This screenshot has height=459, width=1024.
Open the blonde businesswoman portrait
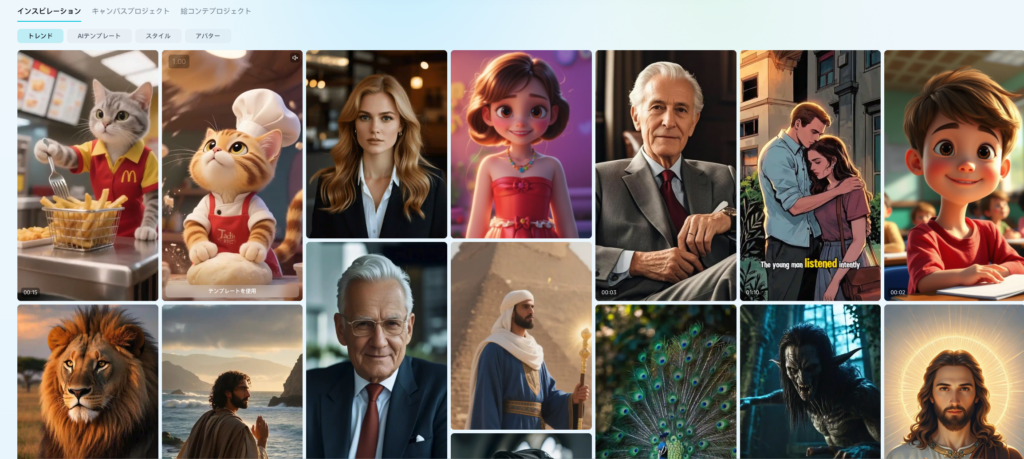tap(376, 144)
